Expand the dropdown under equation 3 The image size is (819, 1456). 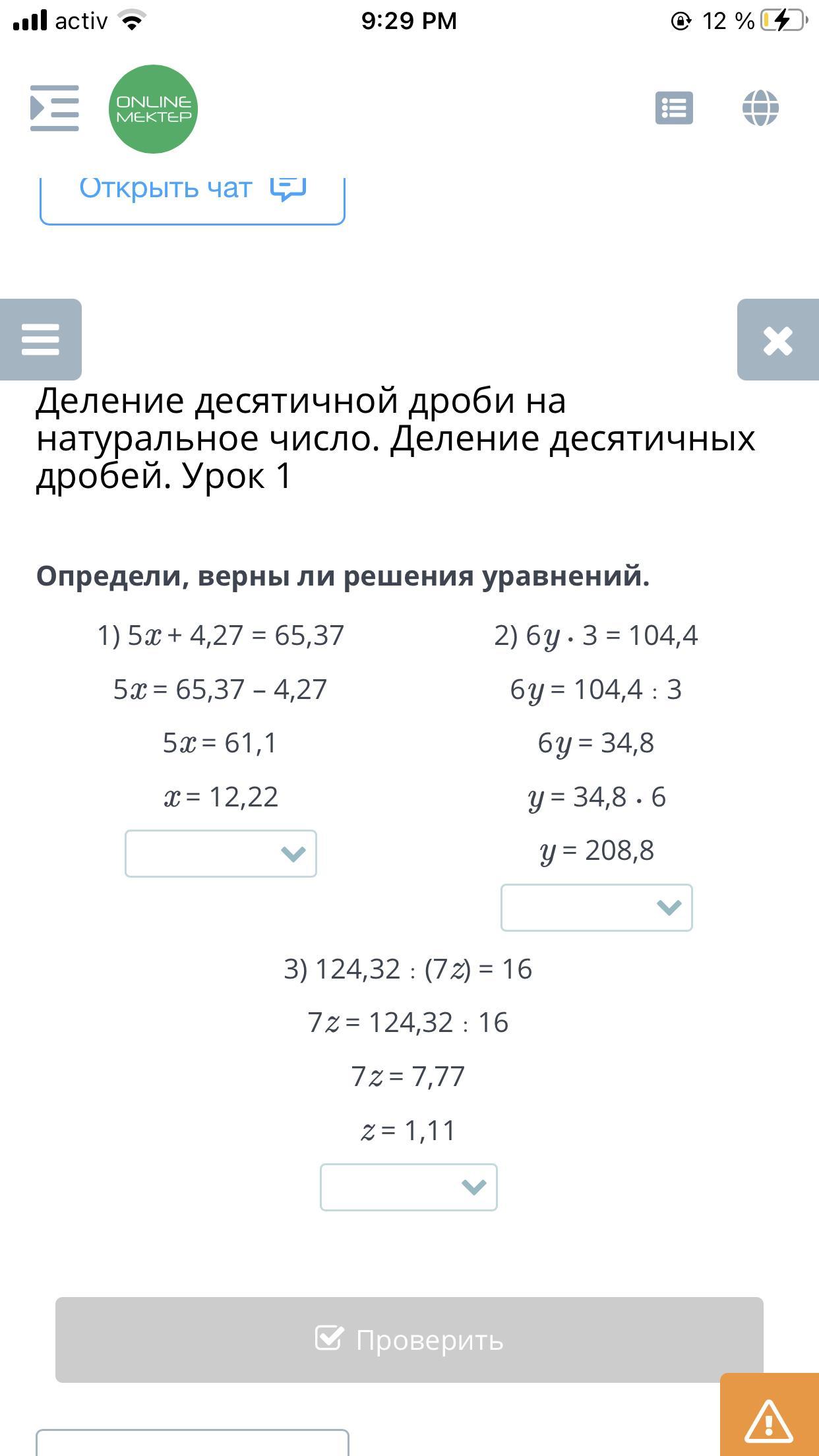coord(409,1187)
